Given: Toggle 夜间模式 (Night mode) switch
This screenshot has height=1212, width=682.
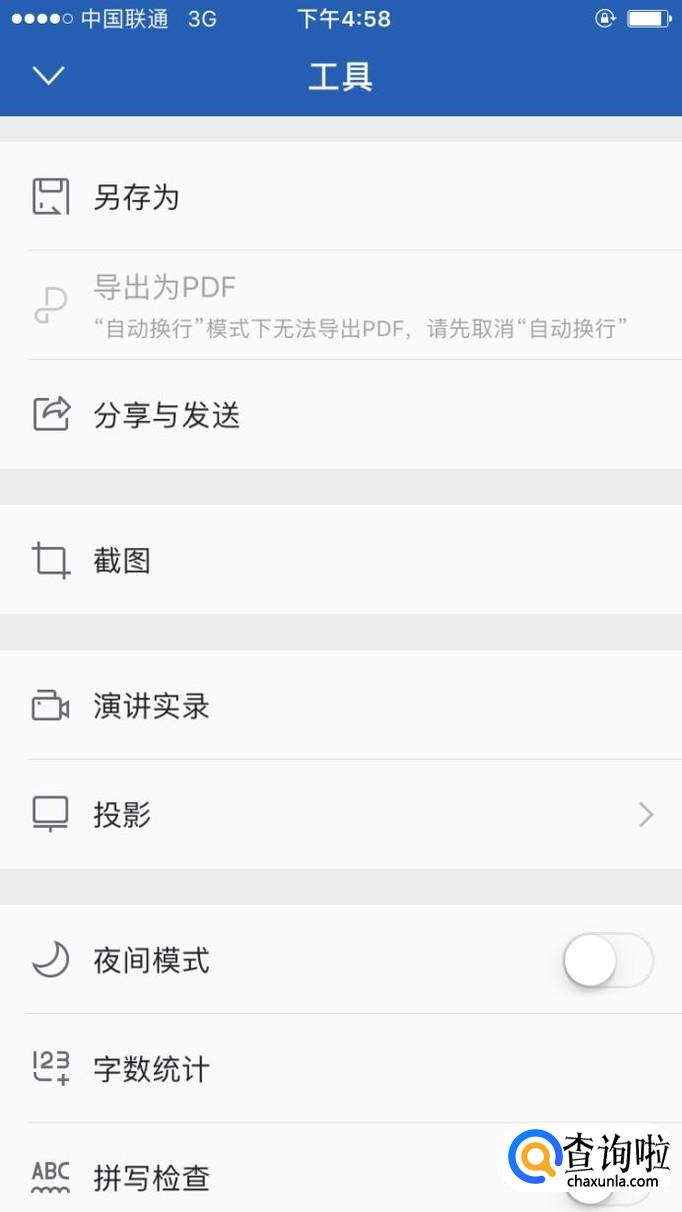Looking at the screenshot, I should click(x=607, y=961).
